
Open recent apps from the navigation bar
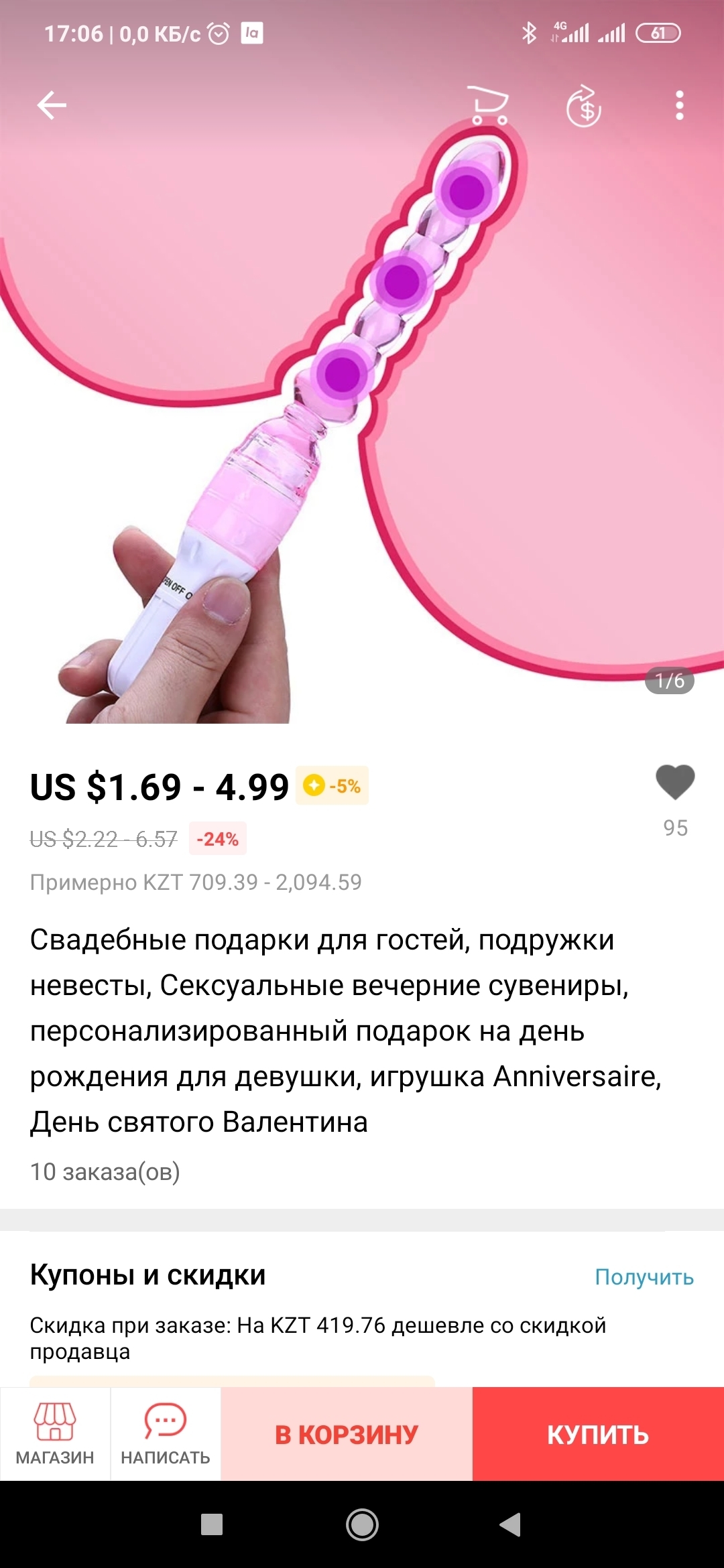tap(212, 1524)
